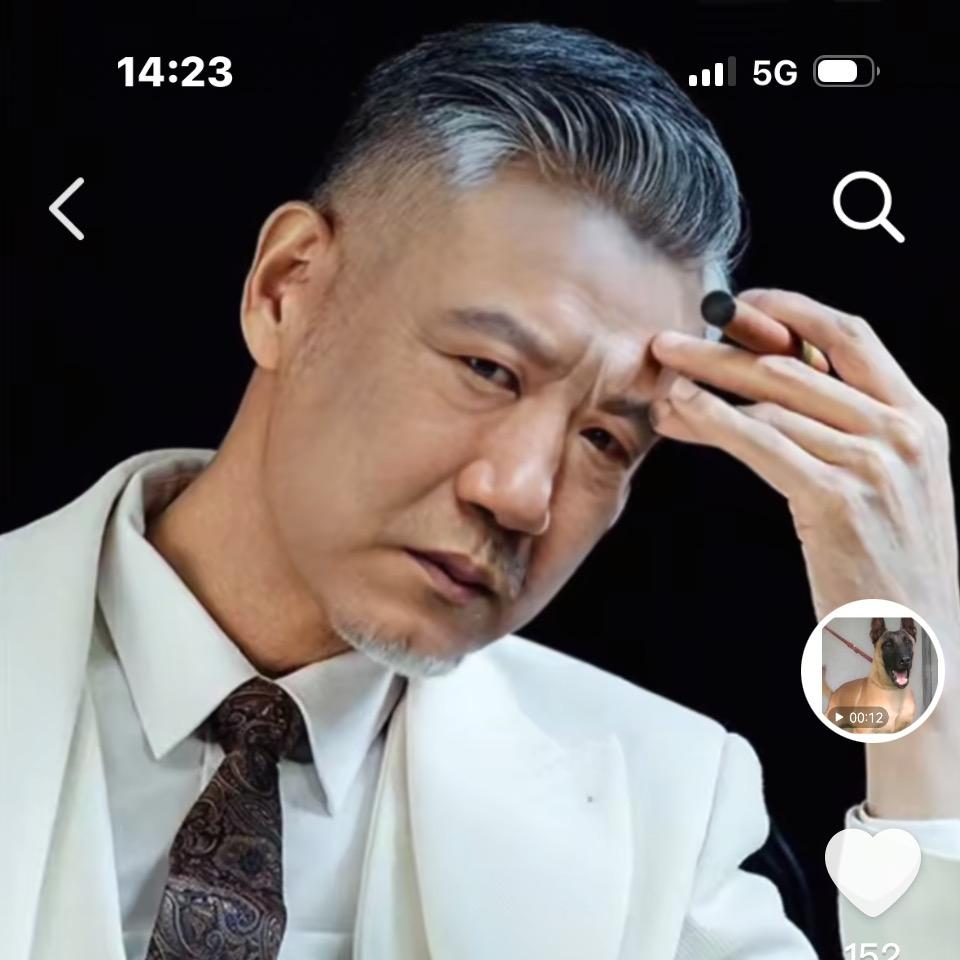Like this post with the heart
Viewport: 960px width, 960px height.
click(872, 871)
